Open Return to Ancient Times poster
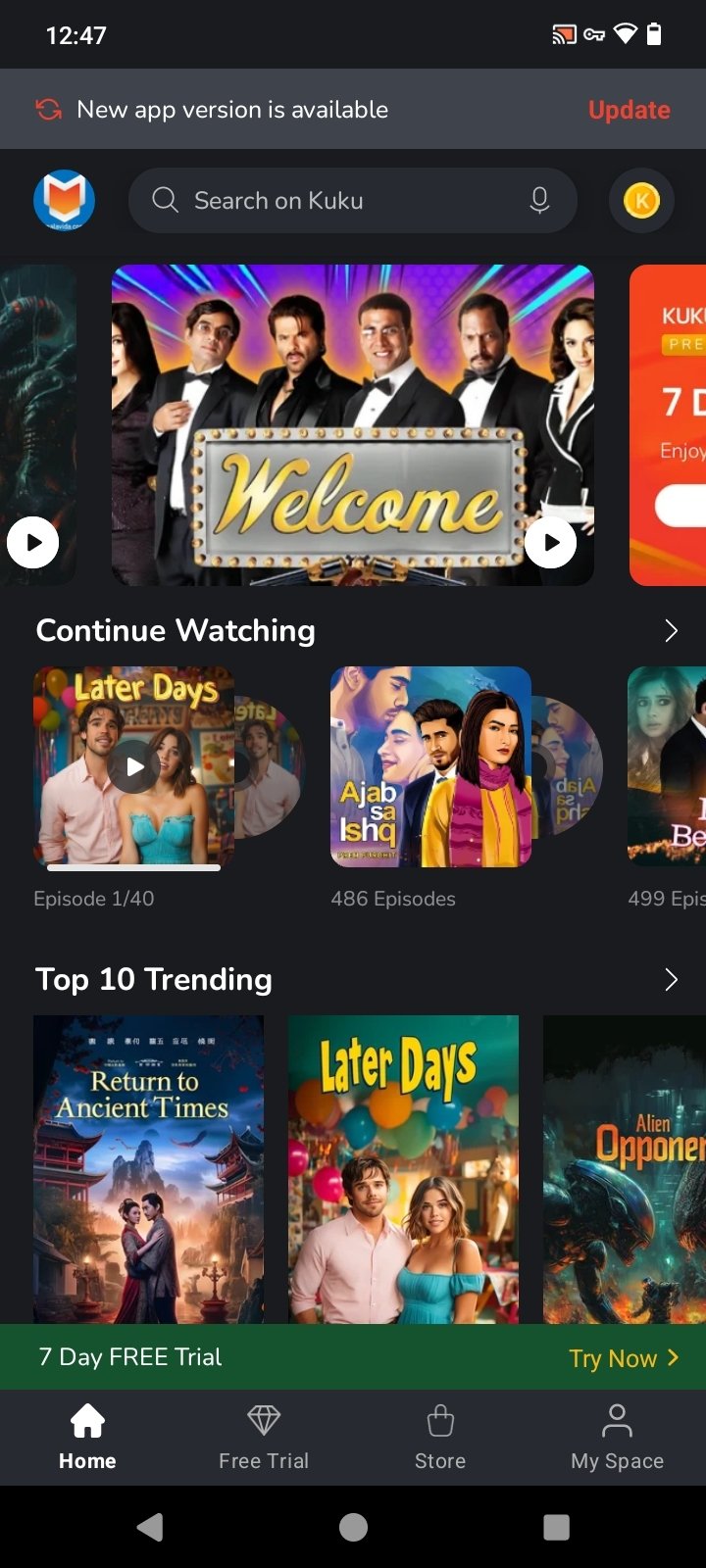 [148, 1168]
